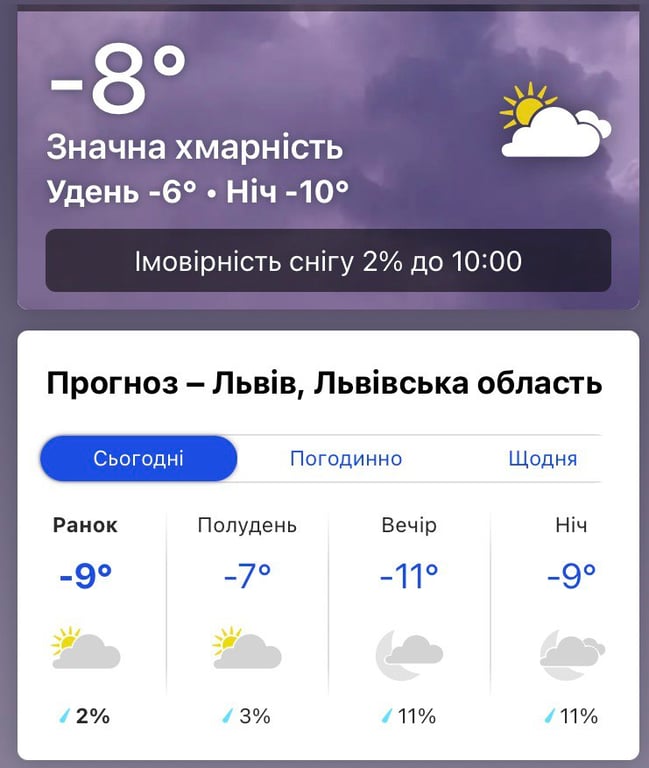649x768 pixels.
Task: Open the Вечір forecast column
Action: pos(409,620)
